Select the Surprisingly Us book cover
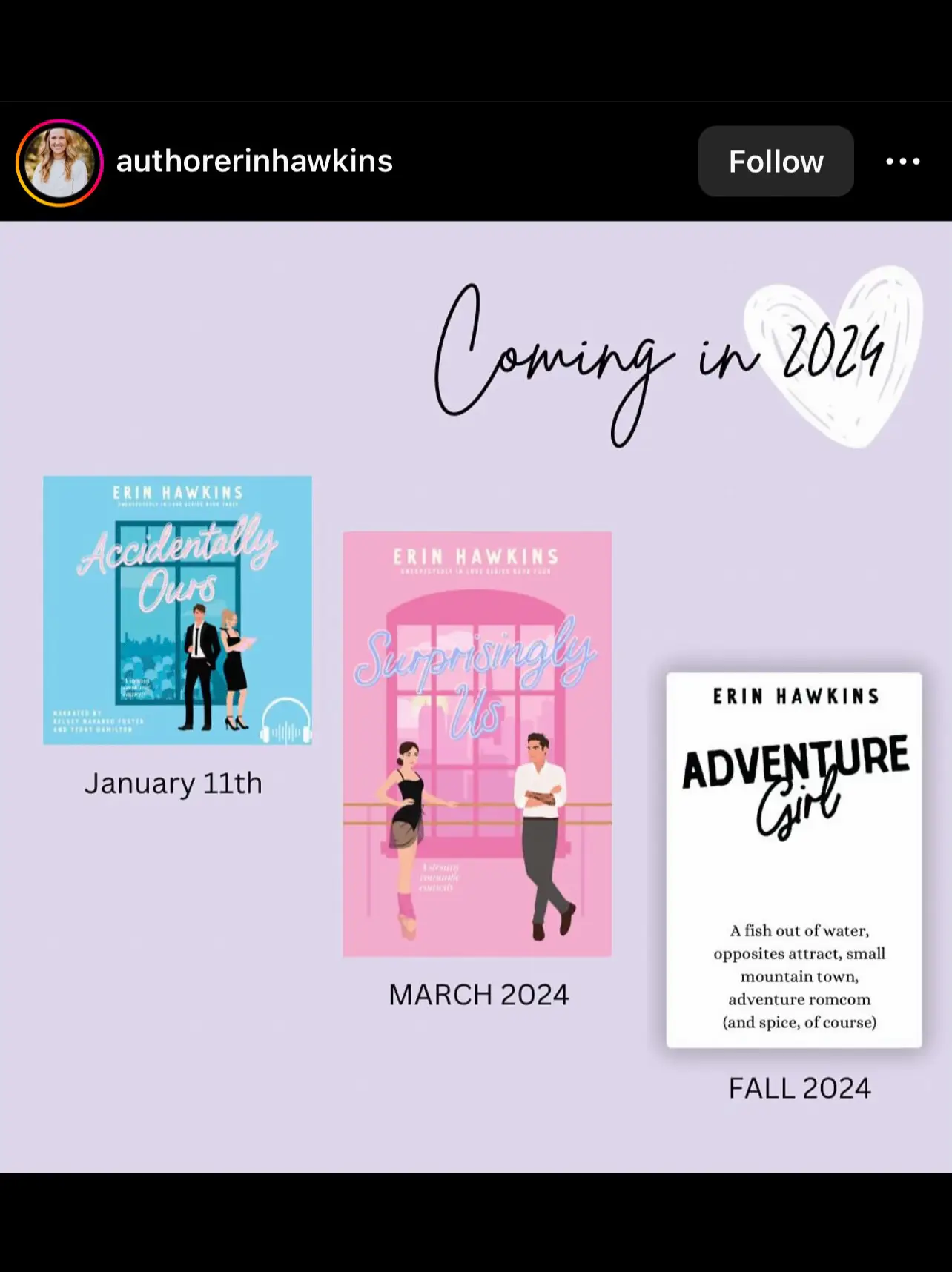 478,741
